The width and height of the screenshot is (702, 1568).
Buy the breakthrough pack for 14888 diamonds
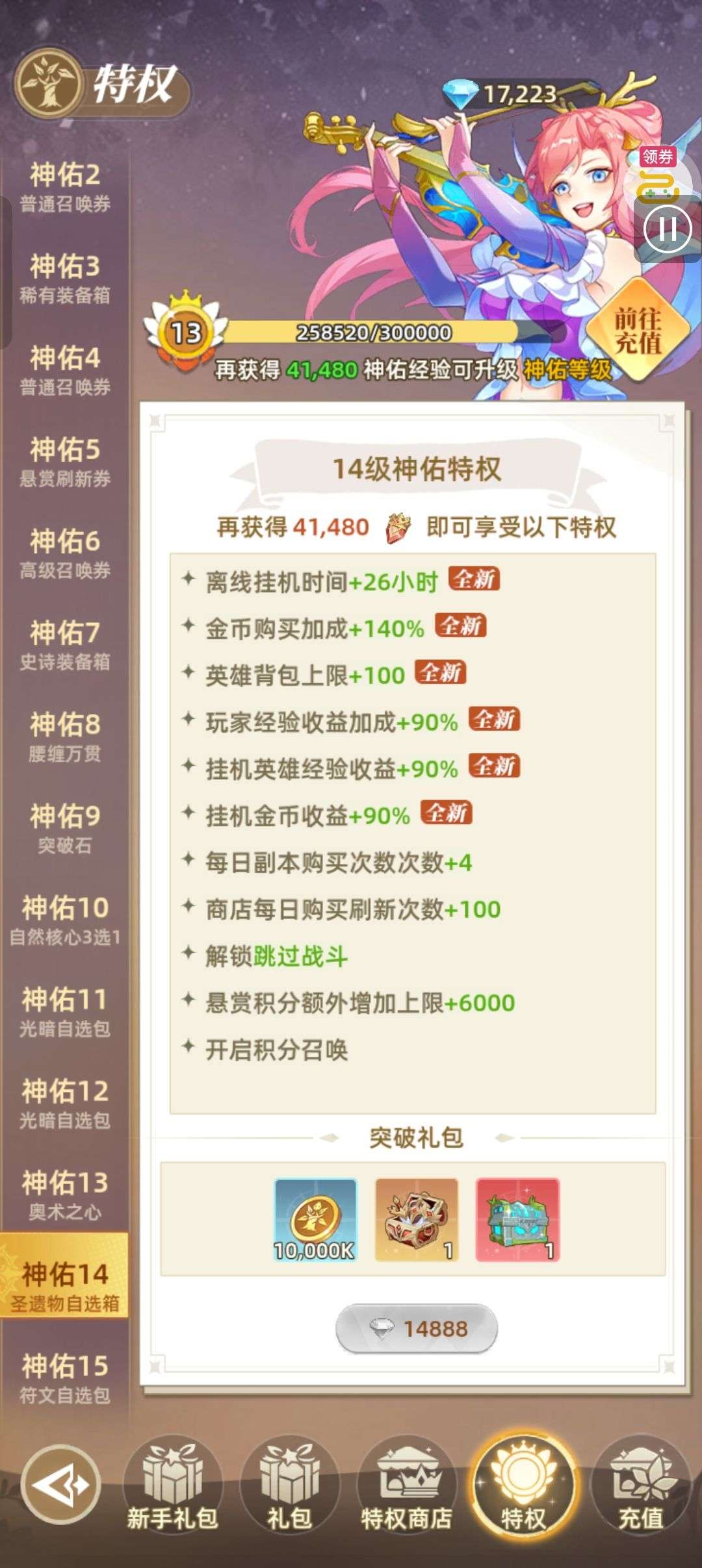coord(416,1328)
